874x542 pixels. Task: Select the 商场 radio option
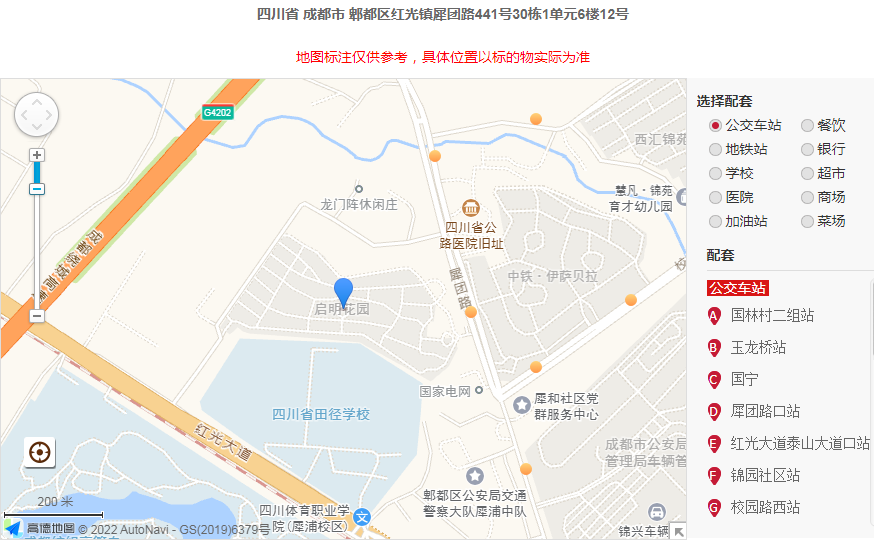click(808, 197)
